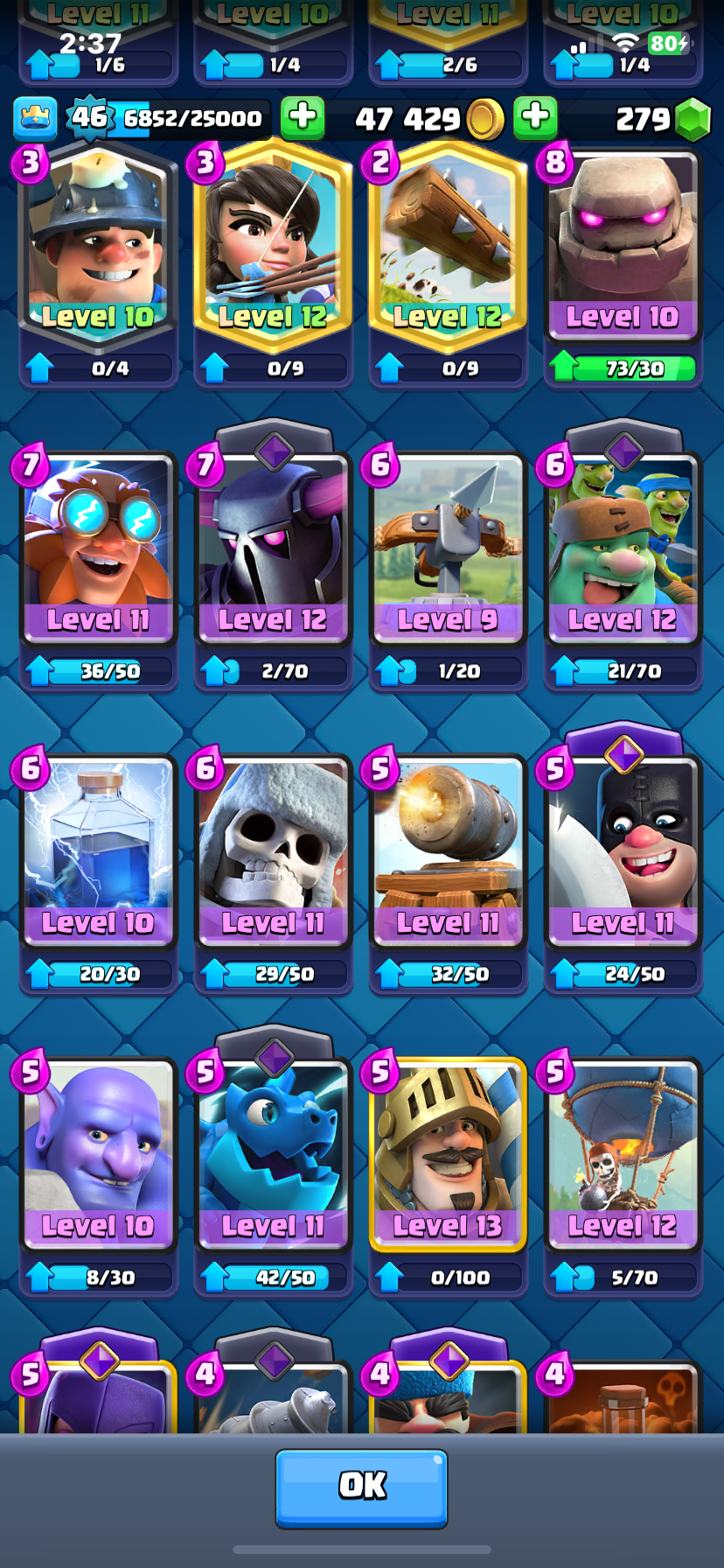This screenshot has width=724, height=1568.
Task: Open the Electro Giant card
Action: [x=98, y=551]
